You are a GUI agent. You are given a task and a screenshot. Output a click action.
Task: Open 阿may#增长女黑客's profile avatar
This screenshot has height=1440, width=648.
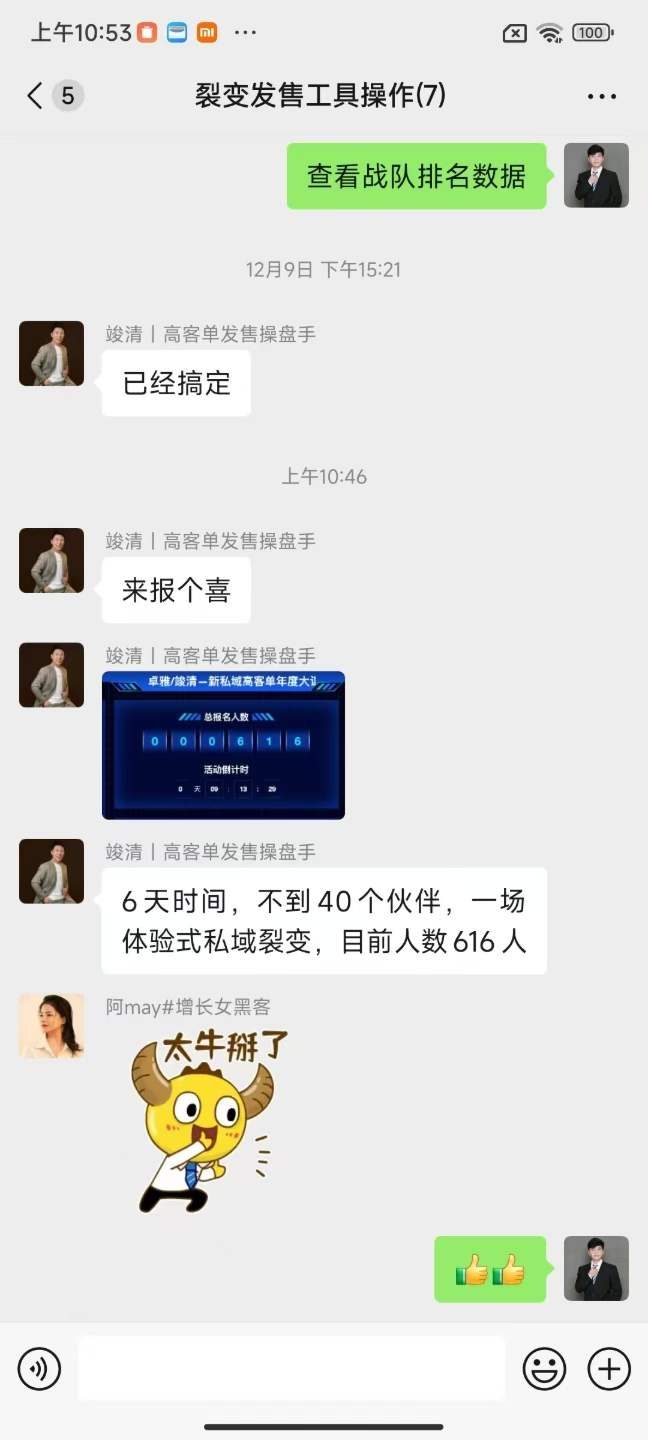coord(52,1026)
